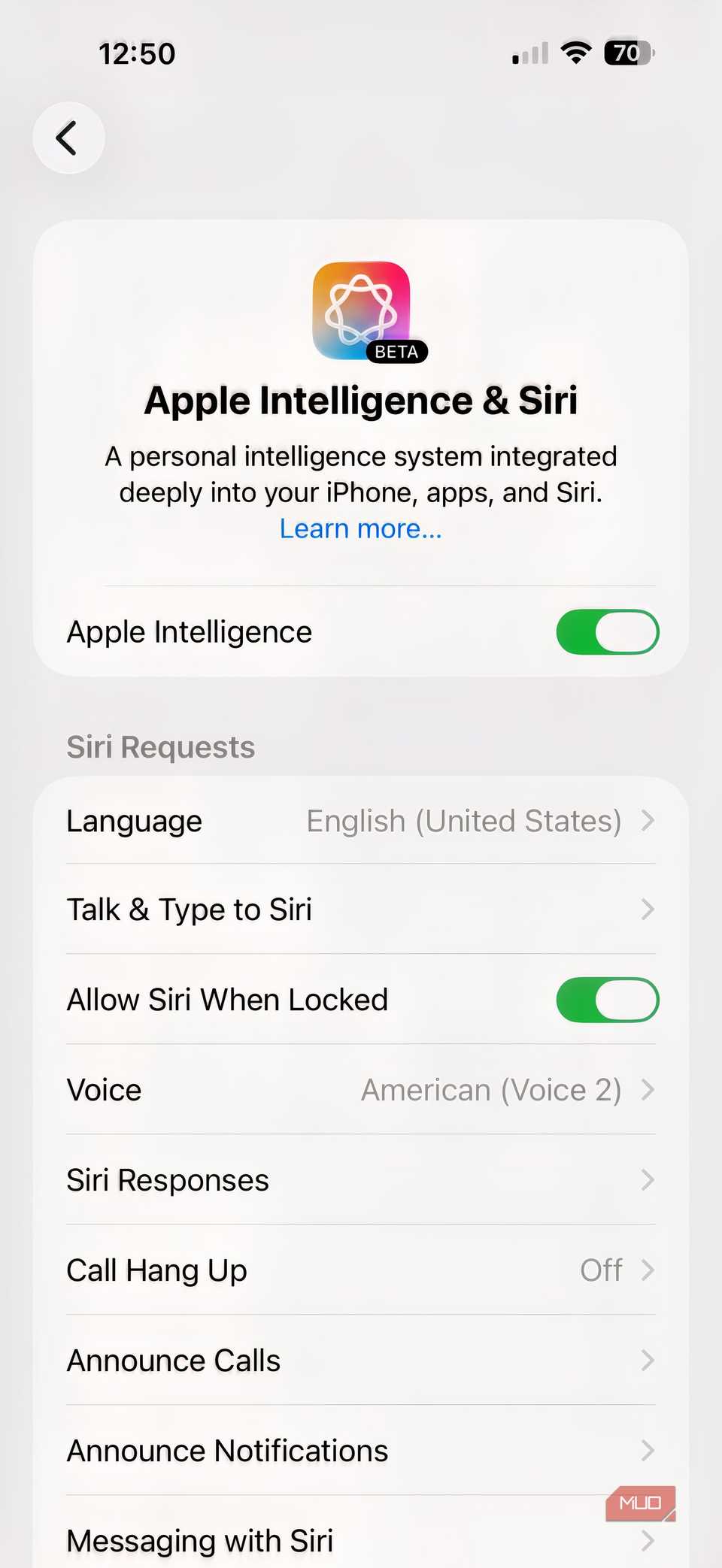This screenshot has width=722, height=1568.
Task: Open Talk & Type to Siri
Action: [x=361, y=910]
